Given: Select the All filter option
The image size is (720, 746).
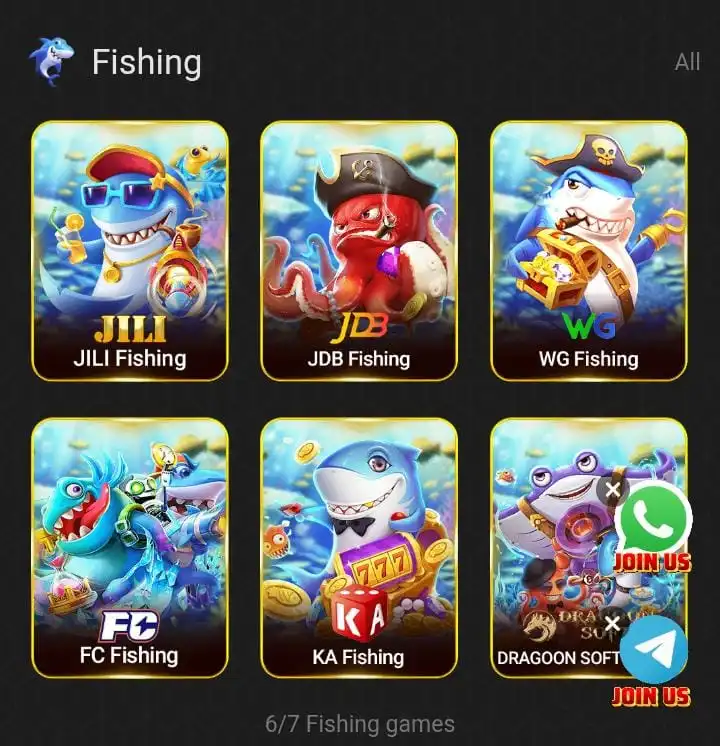Looking at the screenshot, I should [688, 63].
